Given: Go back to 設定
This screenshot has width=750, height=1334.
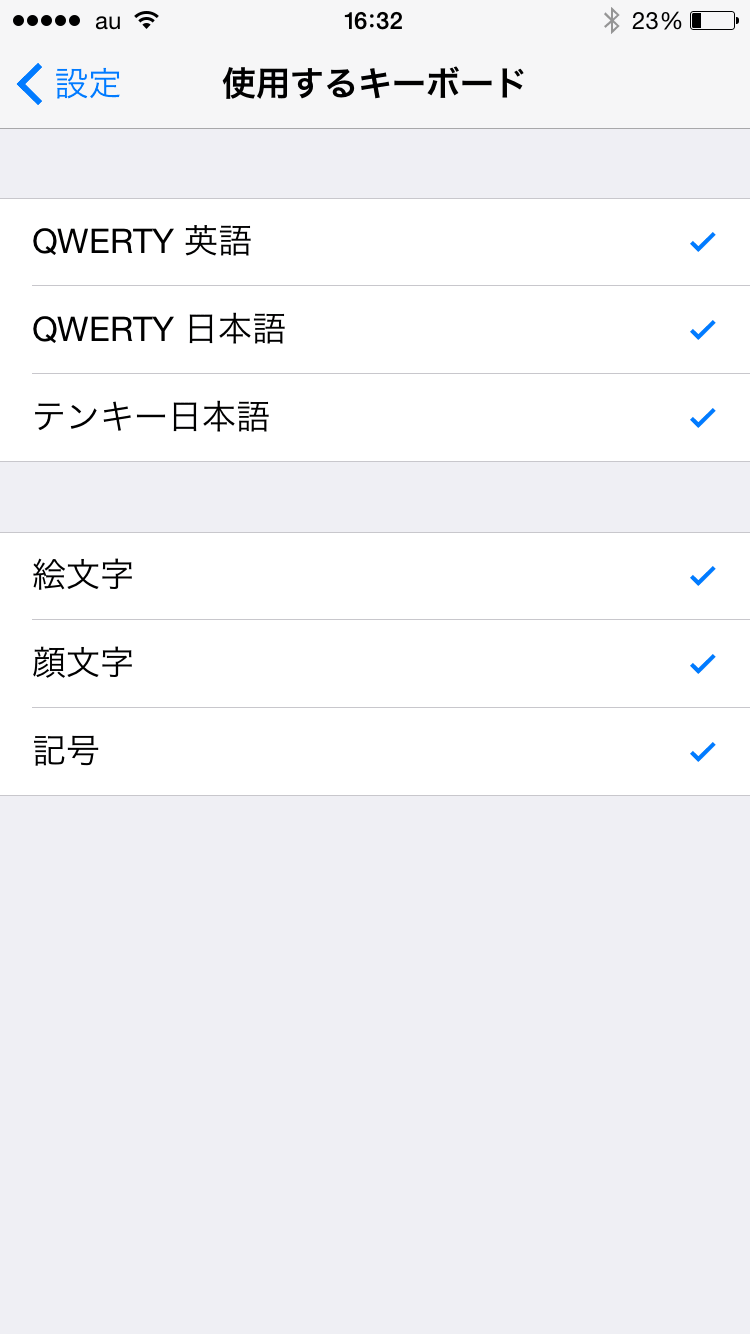Looking at the screenshot, I should click(x=70, y=84).
